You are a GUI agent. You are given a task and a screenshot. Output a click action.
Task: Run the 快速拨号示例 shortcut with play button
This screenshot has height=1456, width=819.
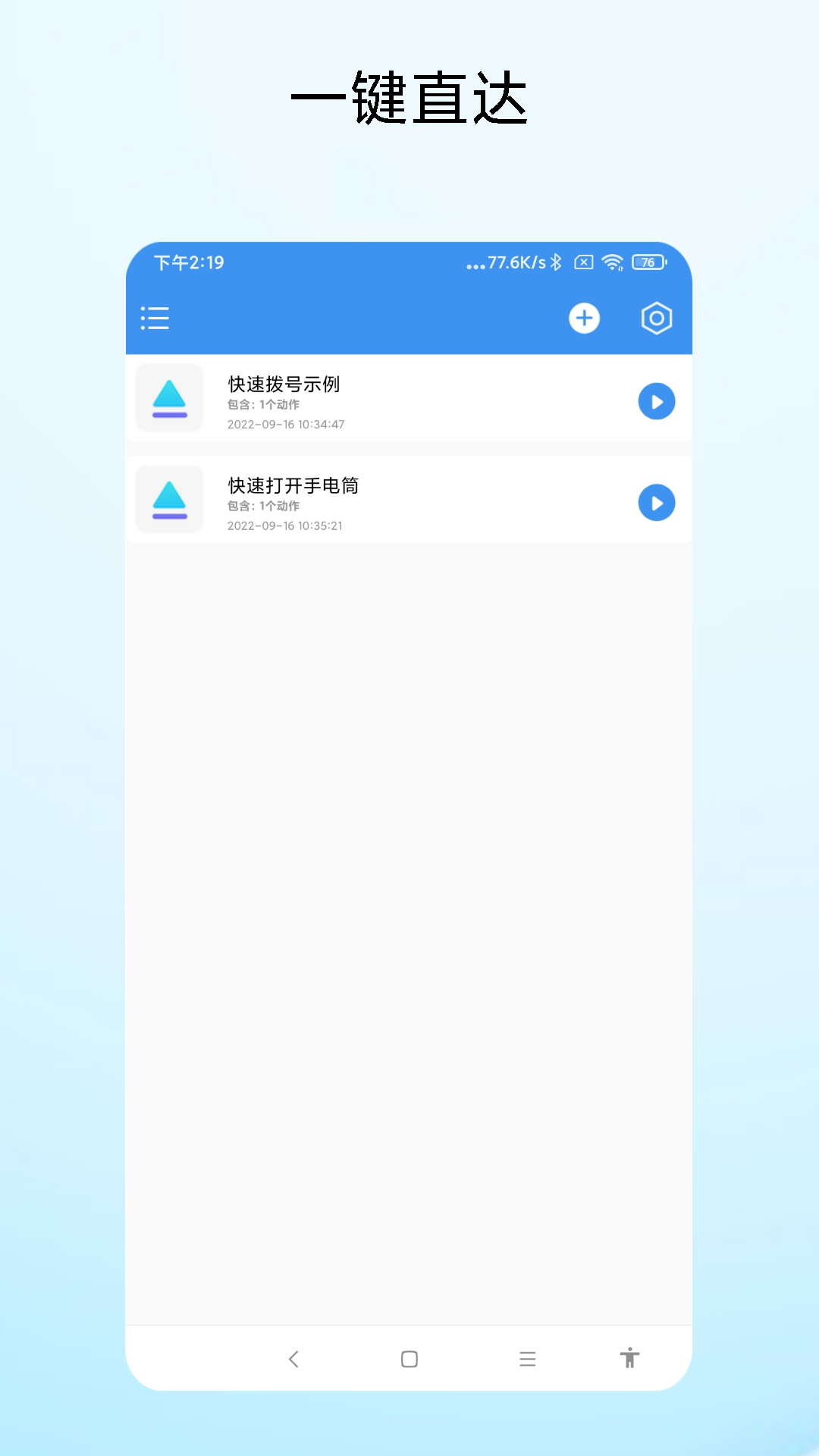(656, 400)
